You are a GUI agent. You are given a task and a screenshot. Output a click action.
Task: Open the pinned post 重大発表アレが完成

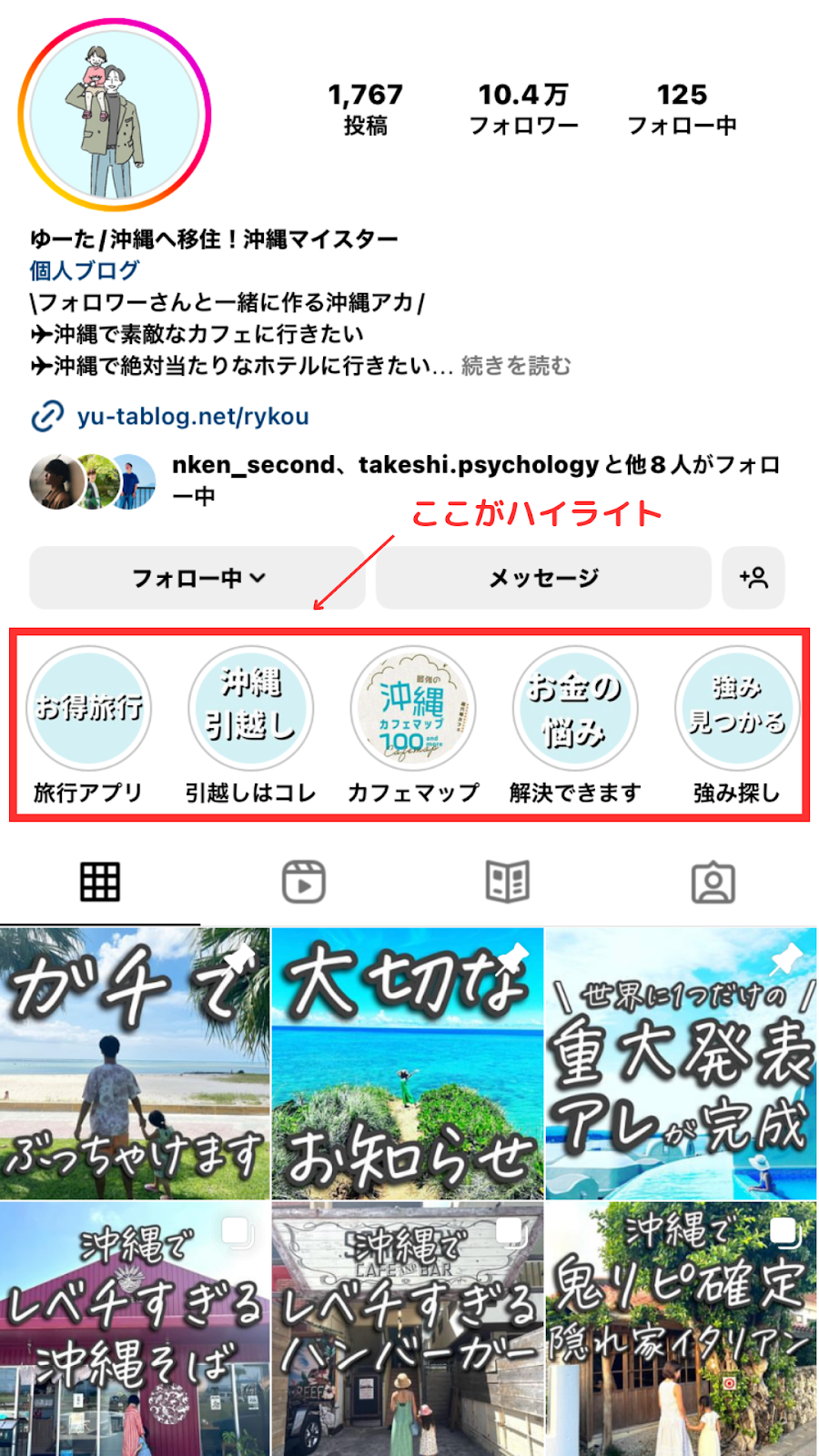point(681,1064)
